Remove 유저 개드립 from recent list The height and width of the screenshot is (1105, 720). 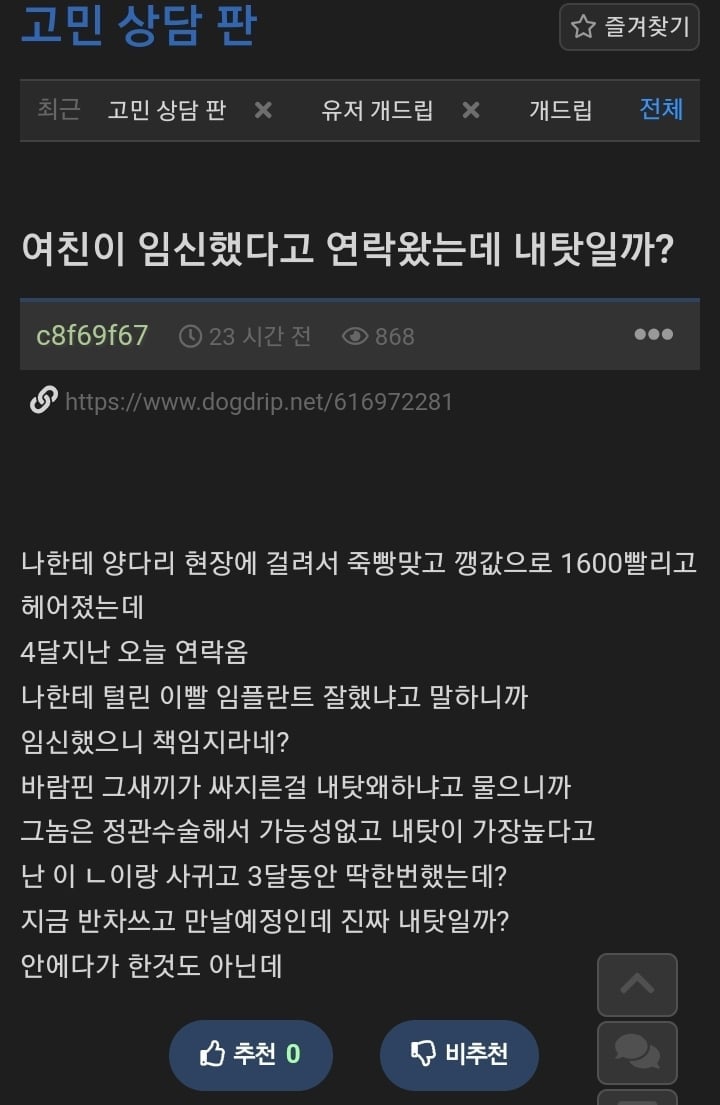pyautogui.click(x=471, y=110)
